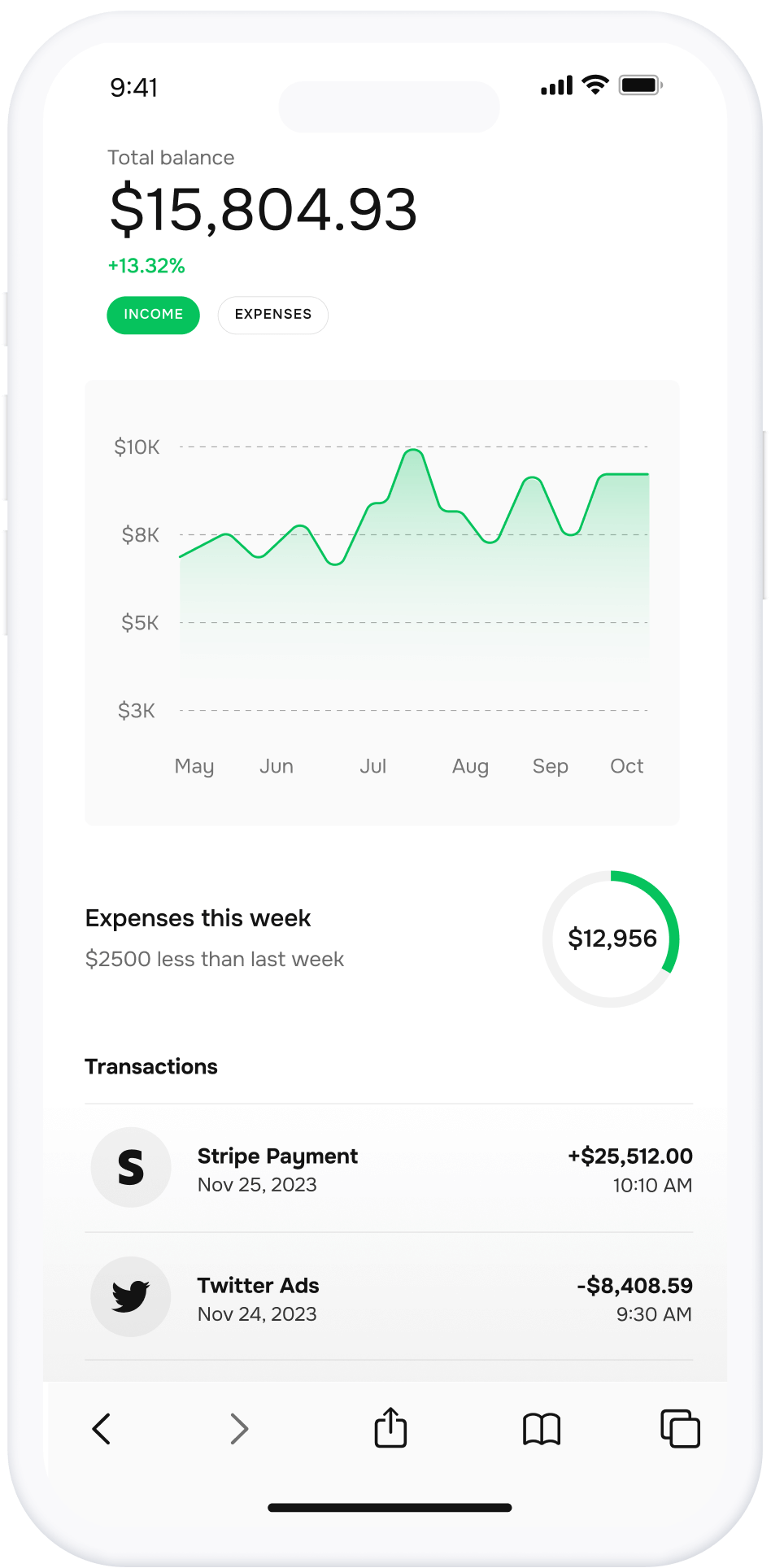Image resolution: width=771 pixels, height=1568 pixels.
Task: Tap the Stripe payment logo icon
Action: pyautogui.click(x=131, y=1167)
